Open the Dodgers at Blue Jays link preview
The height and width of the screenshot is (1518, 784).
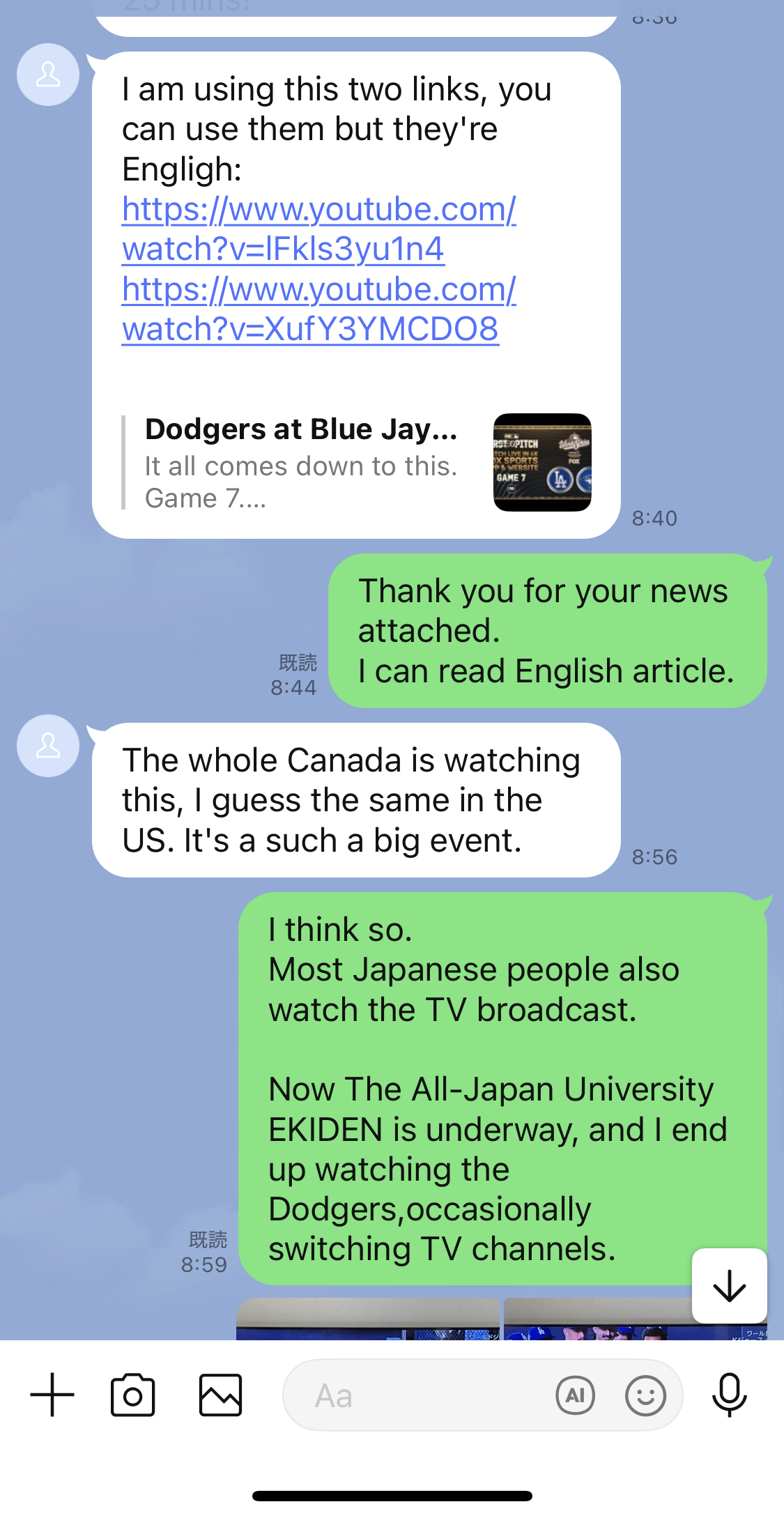[357, 462]
